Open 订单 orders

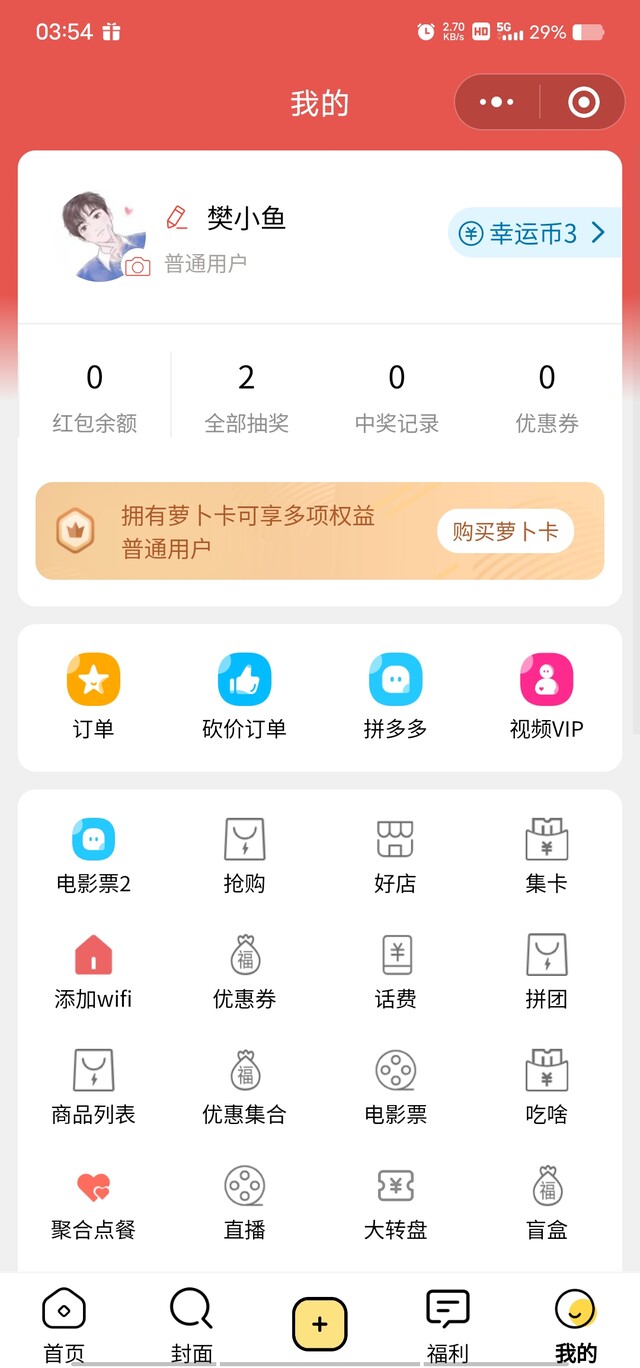[93, 696]
